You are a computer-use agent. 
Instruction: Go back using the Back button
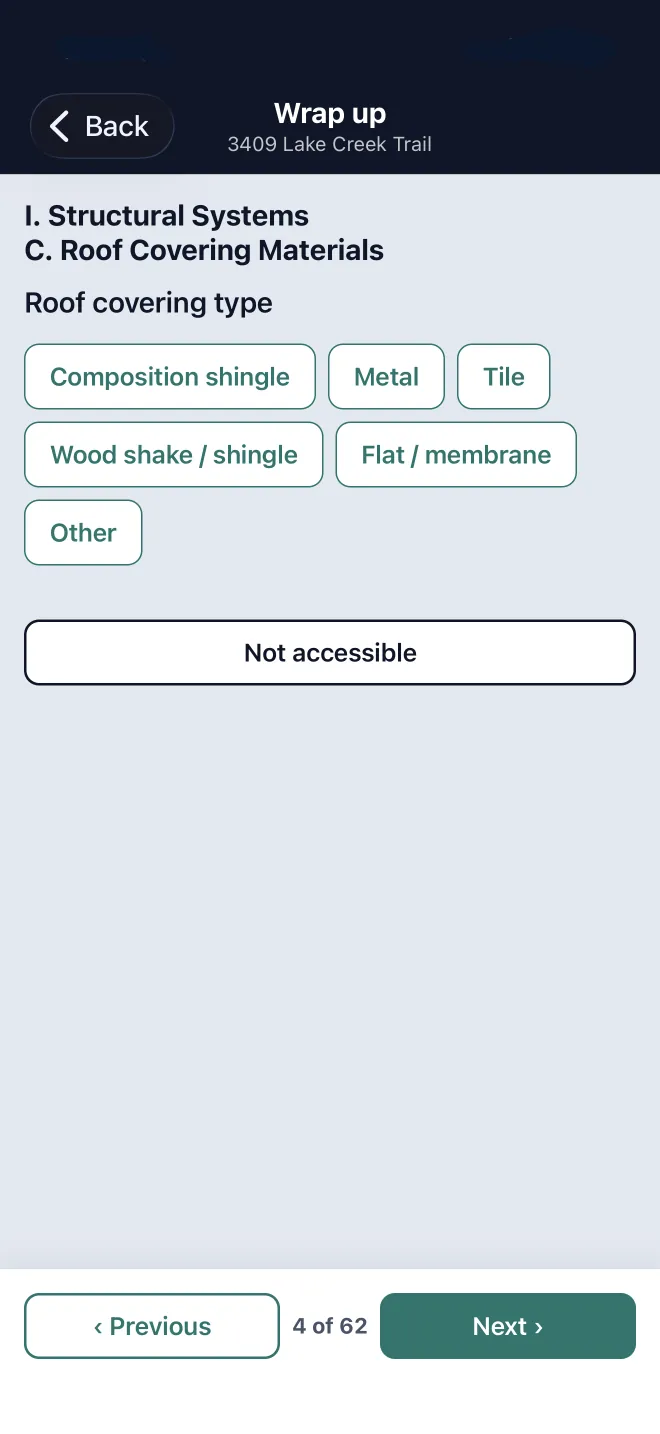102,126
